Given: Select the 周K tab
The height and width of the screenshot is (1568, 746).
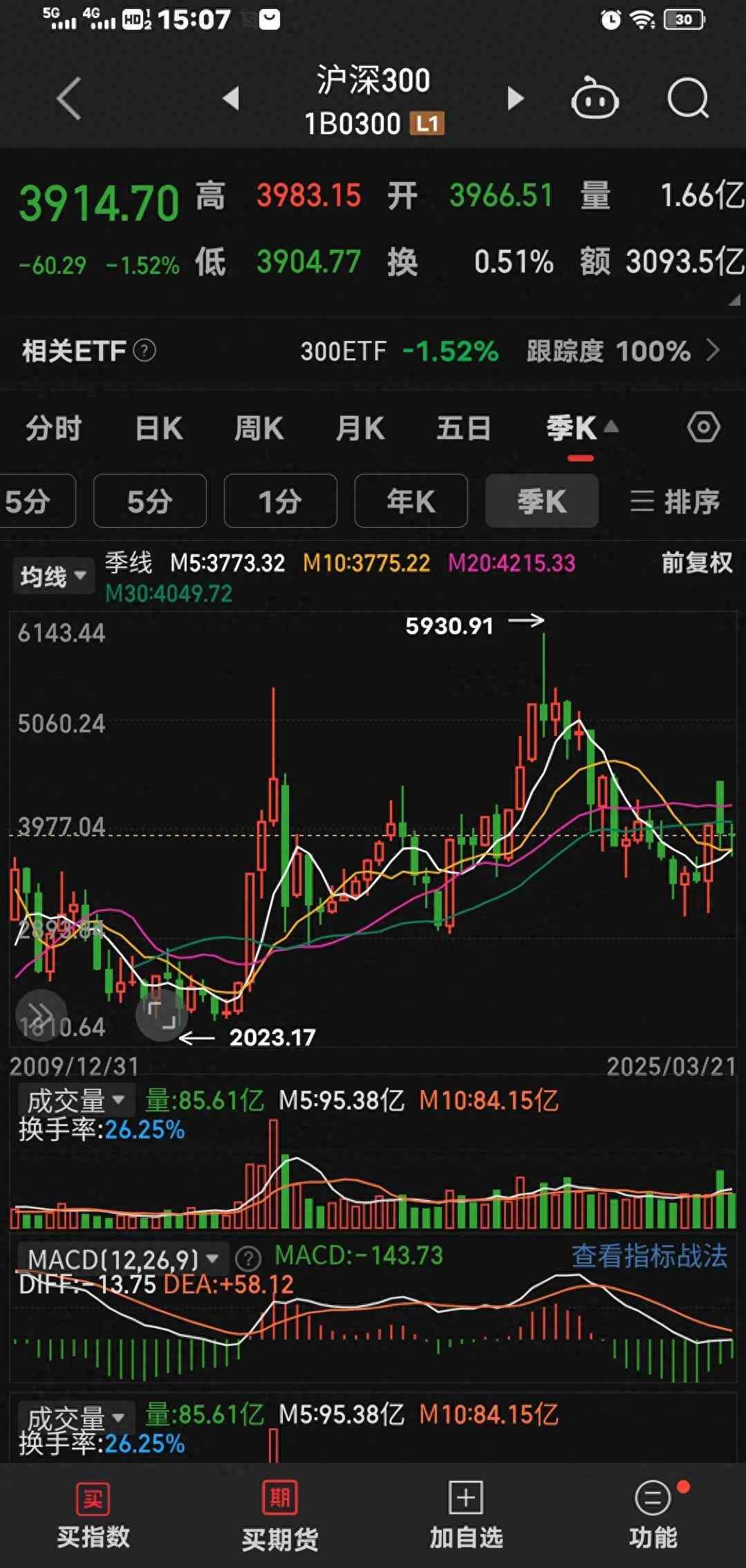Looking at the screenshot, I should [x=259, y=429].
